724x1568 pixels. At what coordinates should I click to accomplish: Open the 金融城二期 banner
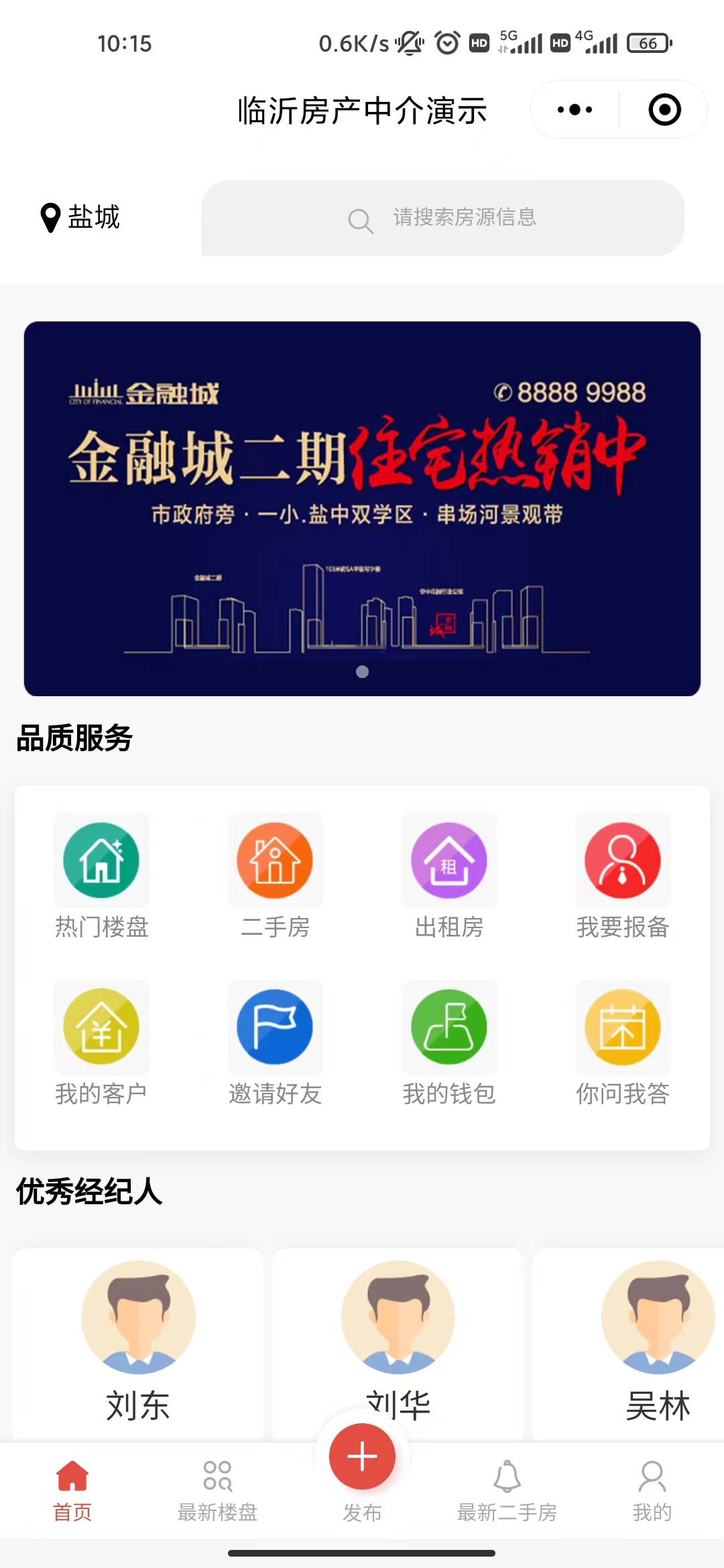click(362, 508)
